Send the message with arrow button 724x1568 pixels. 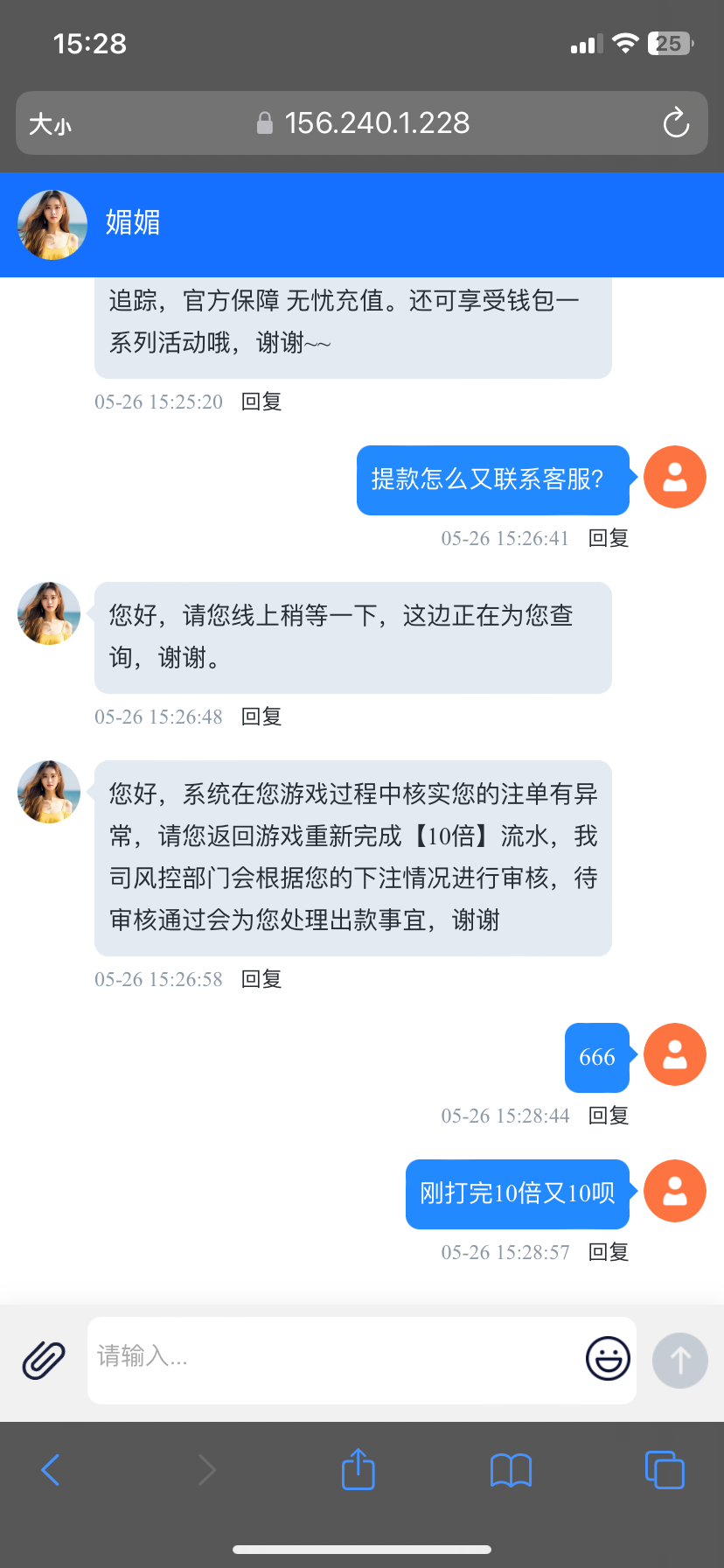point(679,1361)
